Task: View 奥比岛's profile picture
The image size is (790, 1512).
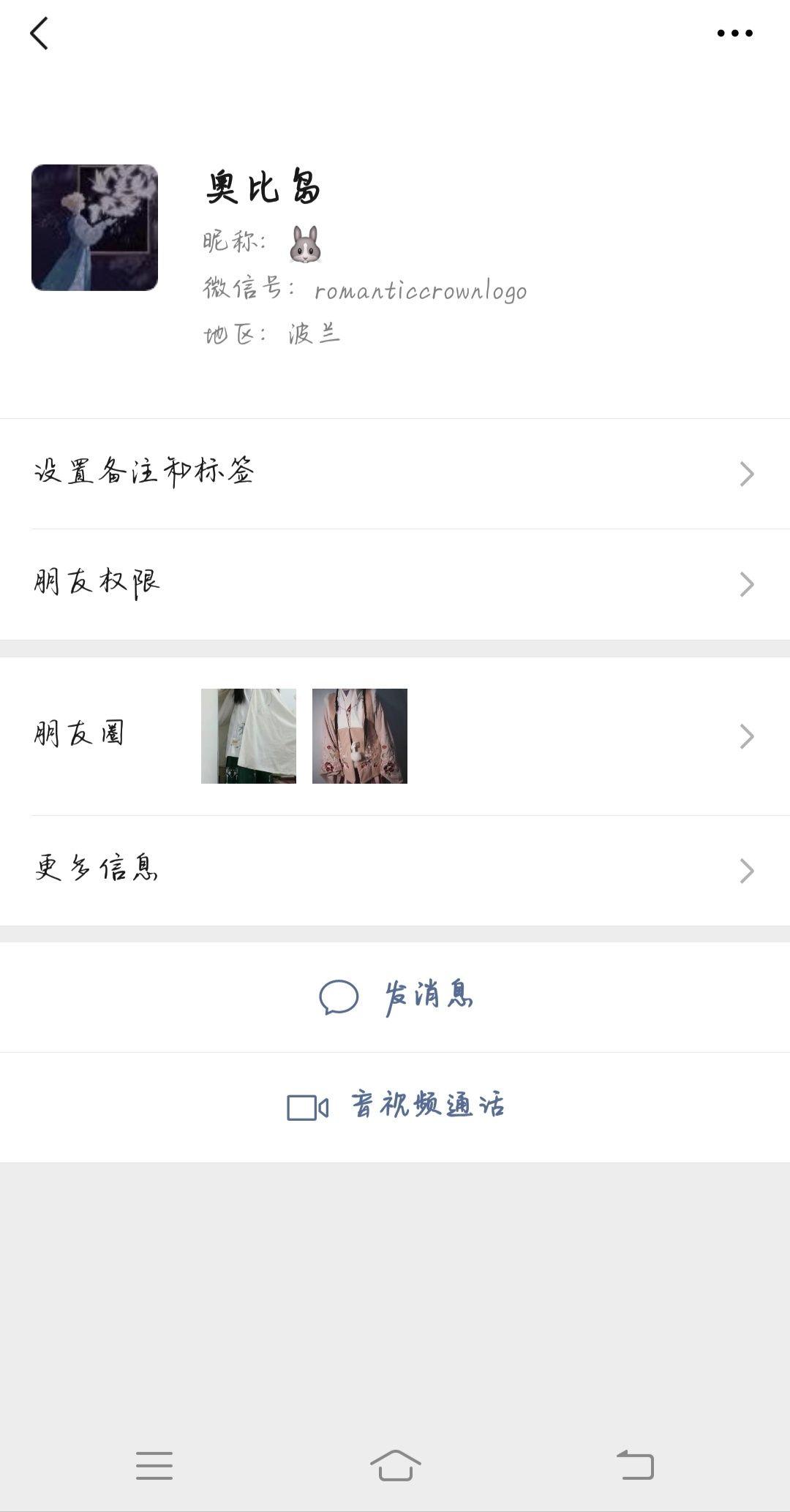Action: (94, 227)
